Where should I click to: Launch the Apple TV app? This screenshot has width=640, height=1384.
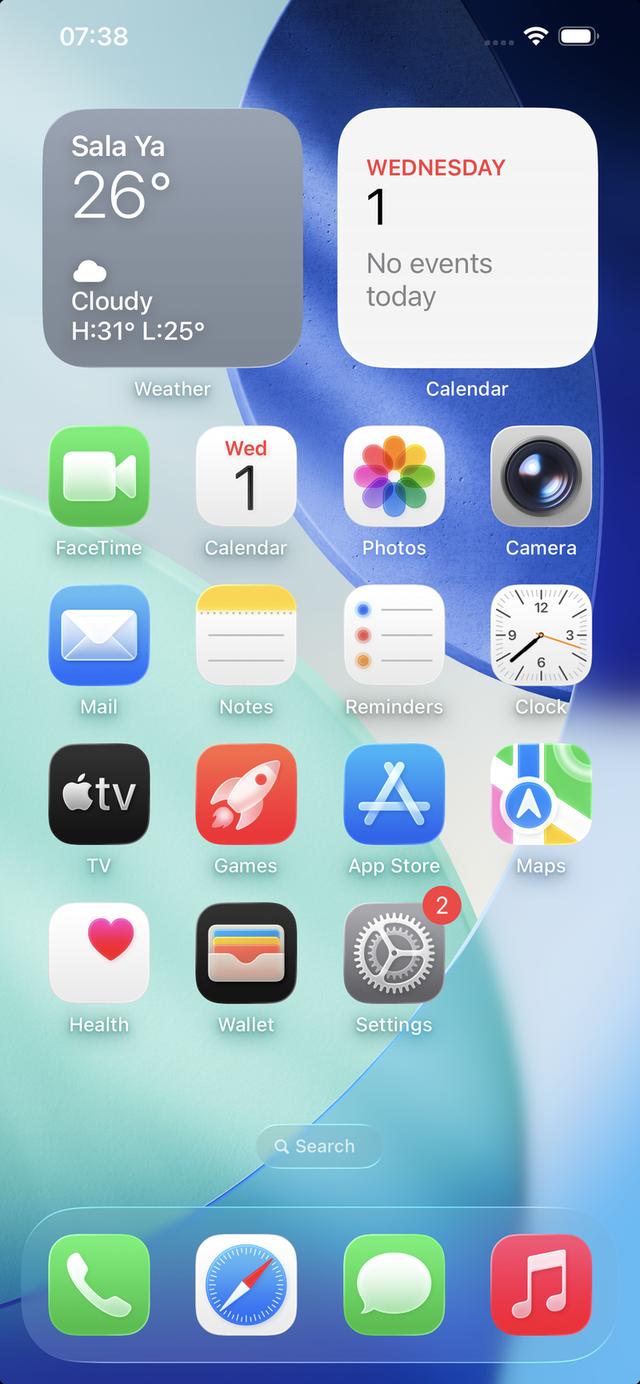tap(99, 794)
